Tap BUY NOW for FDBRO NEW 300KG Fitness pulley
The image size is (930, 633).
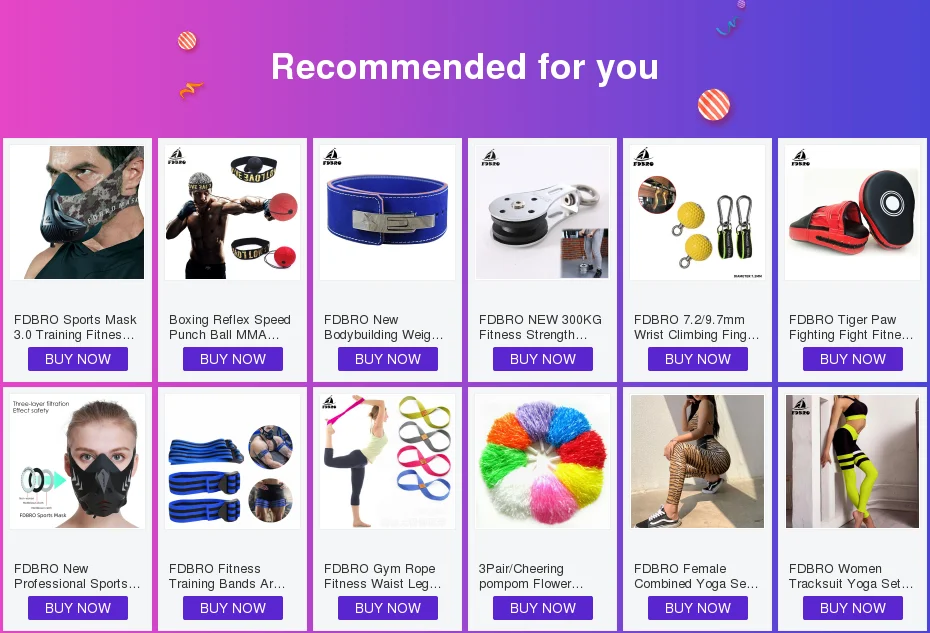click(543, 359)
